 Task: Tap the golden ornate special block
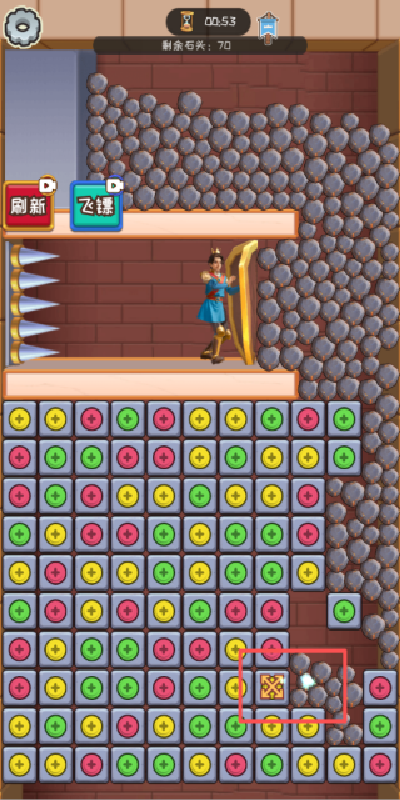pos(272,687)
